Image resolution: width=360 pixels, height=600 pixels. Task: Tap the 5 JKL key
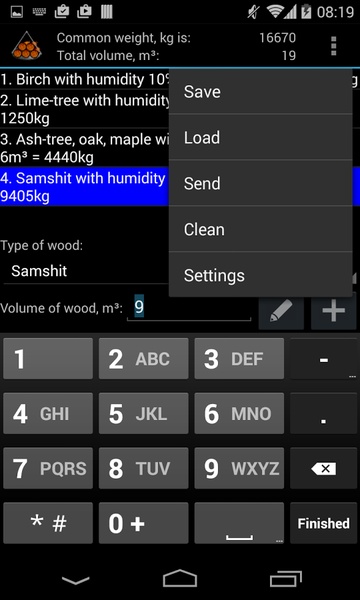[x=143, y=414]
